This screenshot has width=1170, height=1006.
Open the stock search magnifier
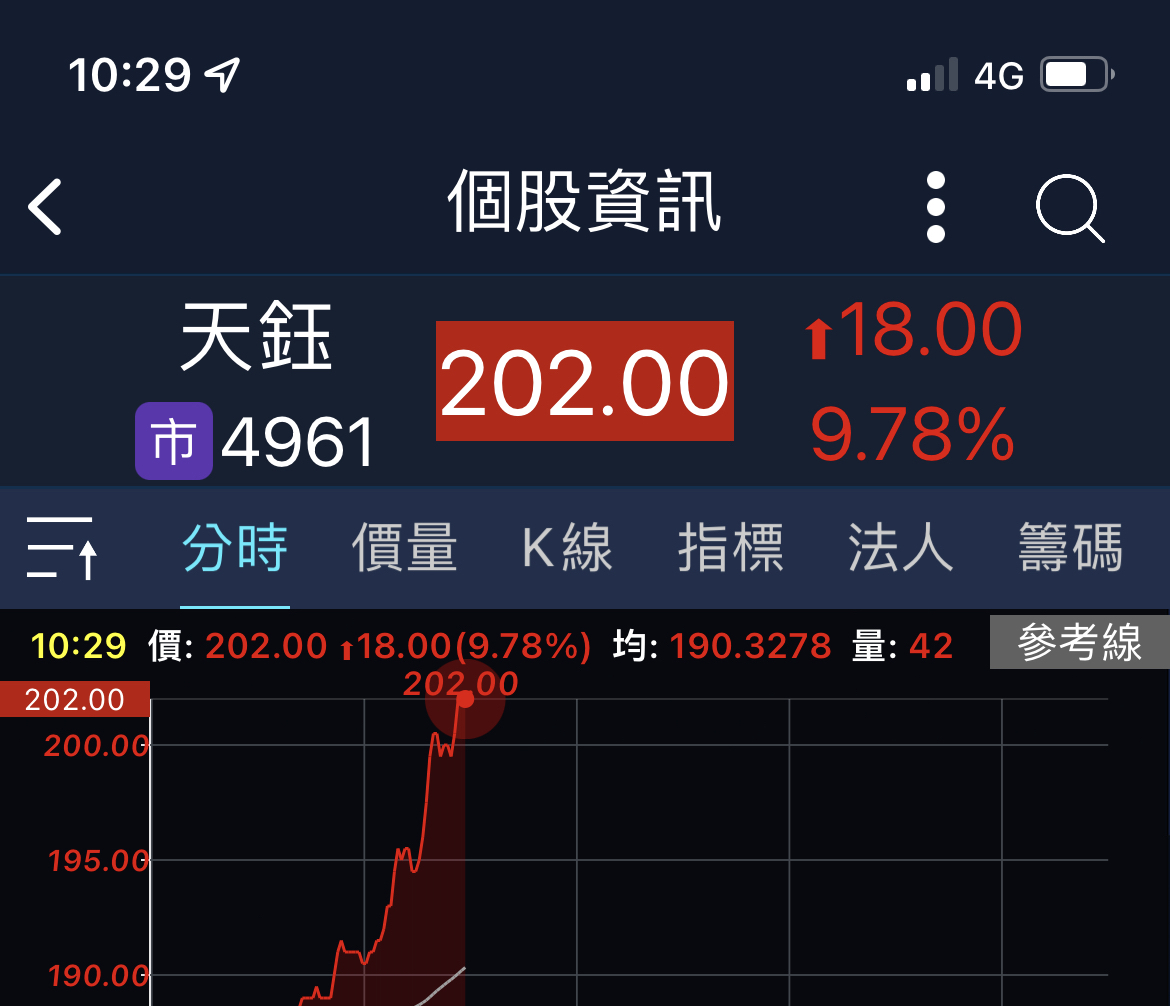(x=1069, y=208)
